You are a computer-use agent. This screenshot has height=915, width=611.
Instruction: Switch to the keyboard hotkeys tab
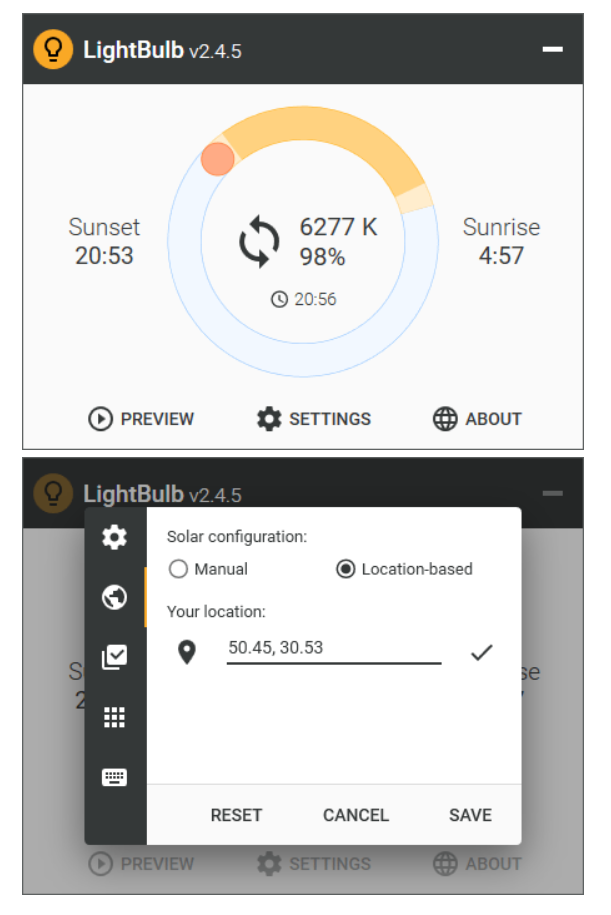(115, 777)
